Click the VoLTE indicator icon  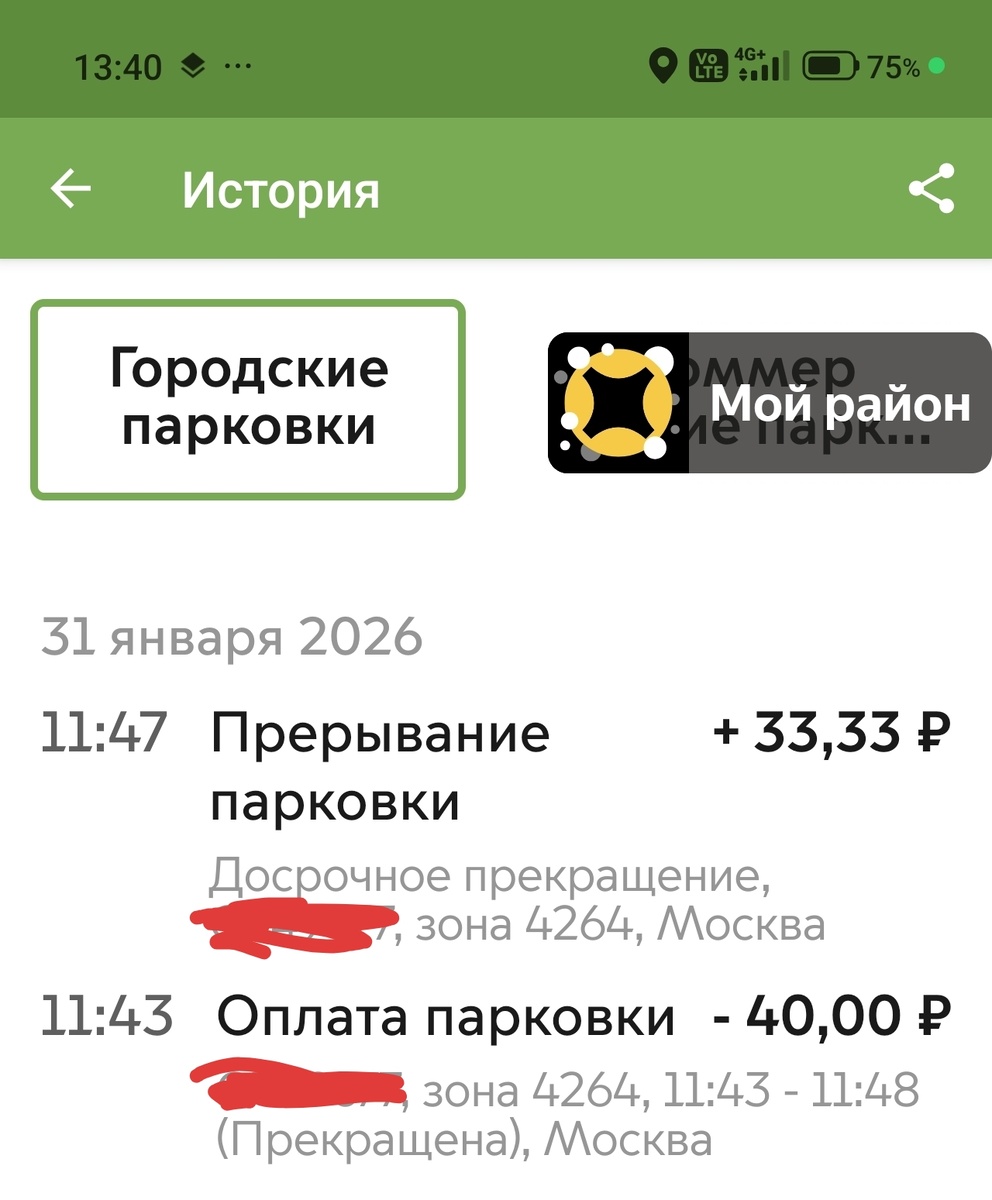pos(707,67)
